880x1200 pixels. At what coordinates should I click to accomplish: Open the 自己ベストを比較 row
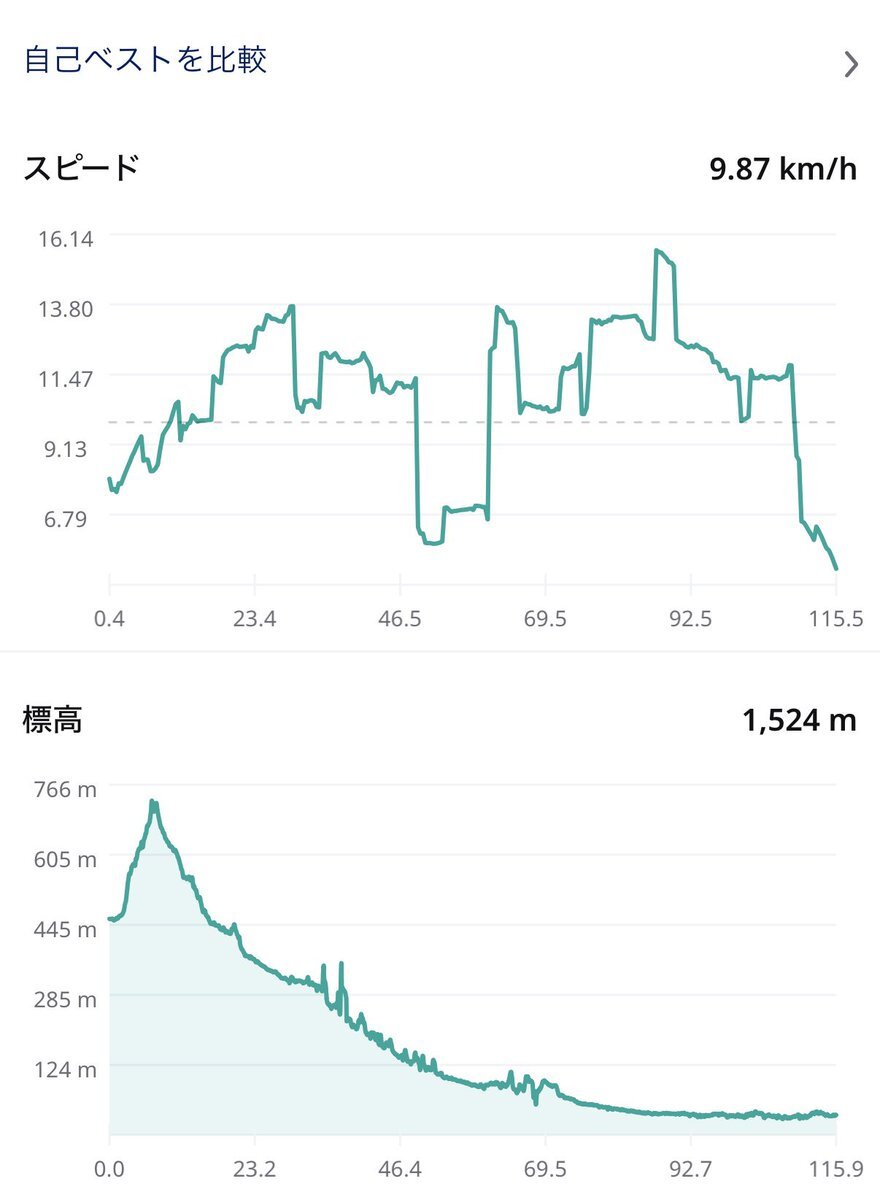[x=440, y=62]
